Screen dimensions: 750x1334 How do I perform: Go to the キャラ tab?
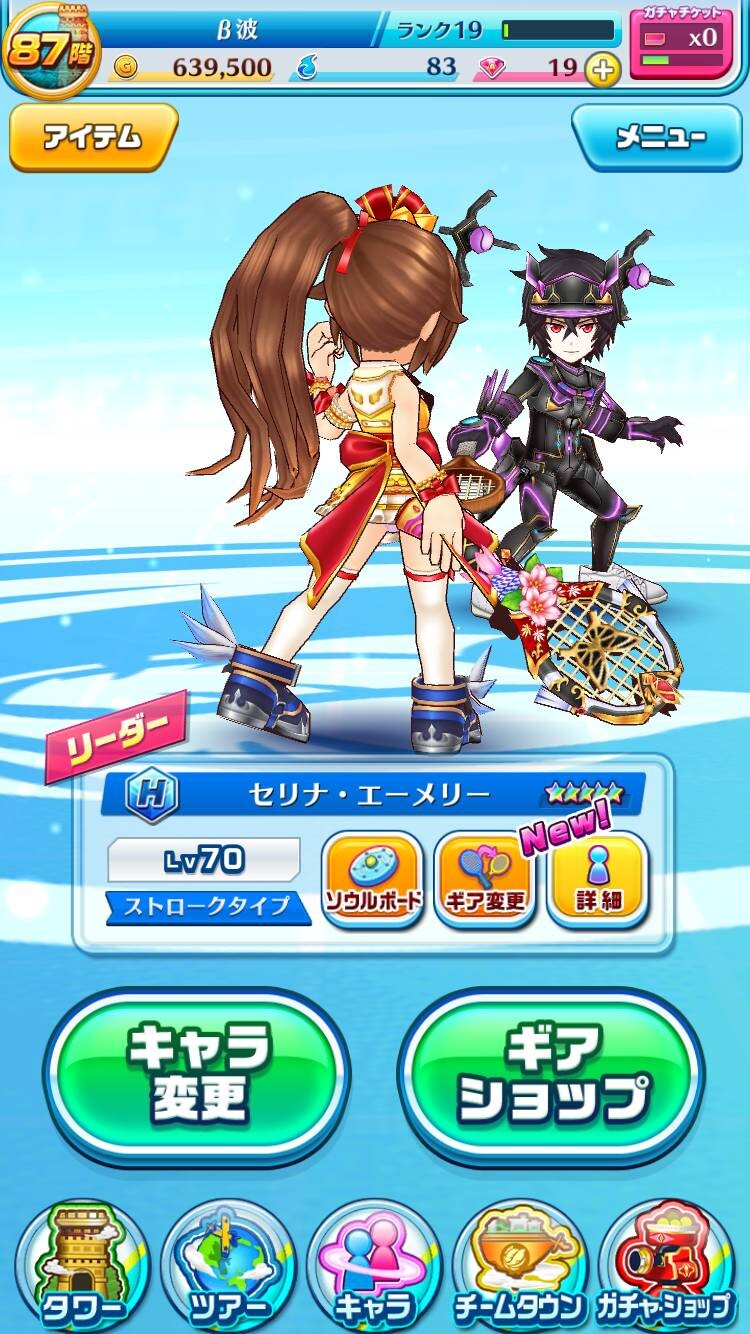(x=373, y=1265)
